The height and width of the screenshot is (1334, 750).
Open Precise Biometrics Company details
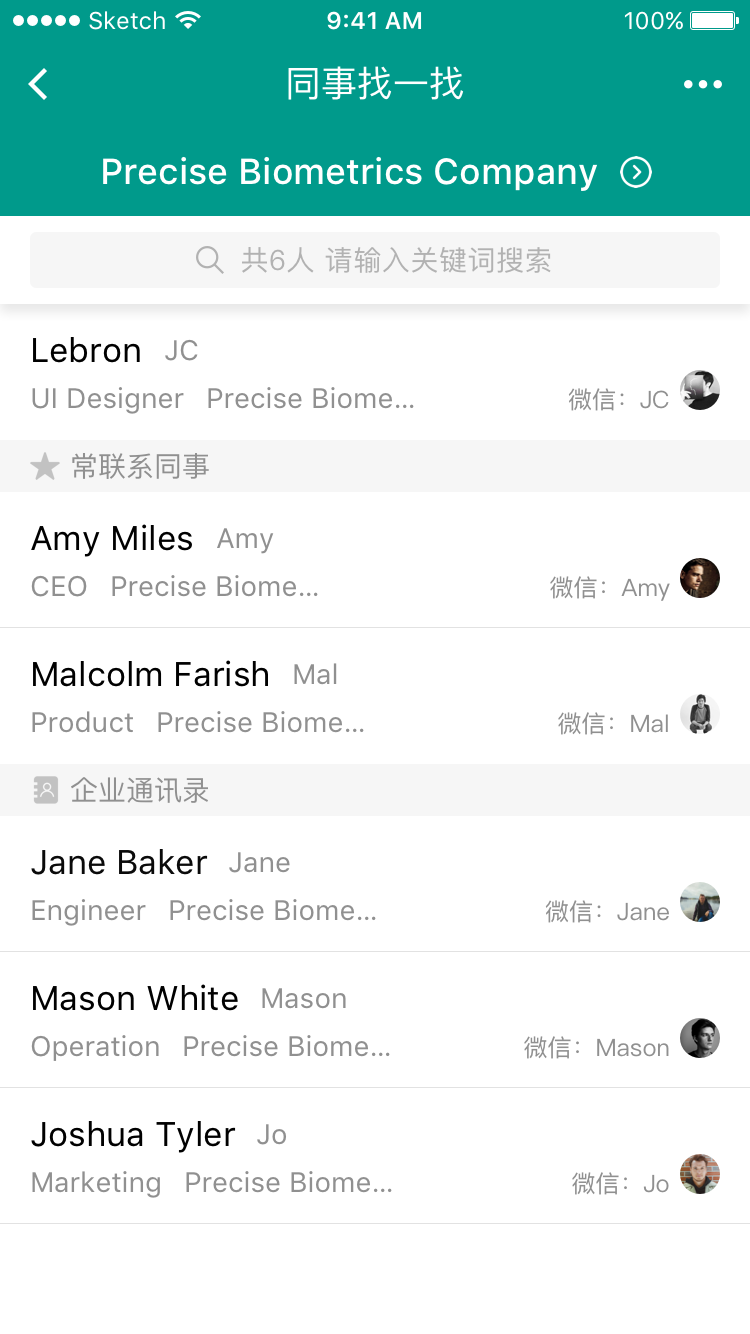pos(375,172)
